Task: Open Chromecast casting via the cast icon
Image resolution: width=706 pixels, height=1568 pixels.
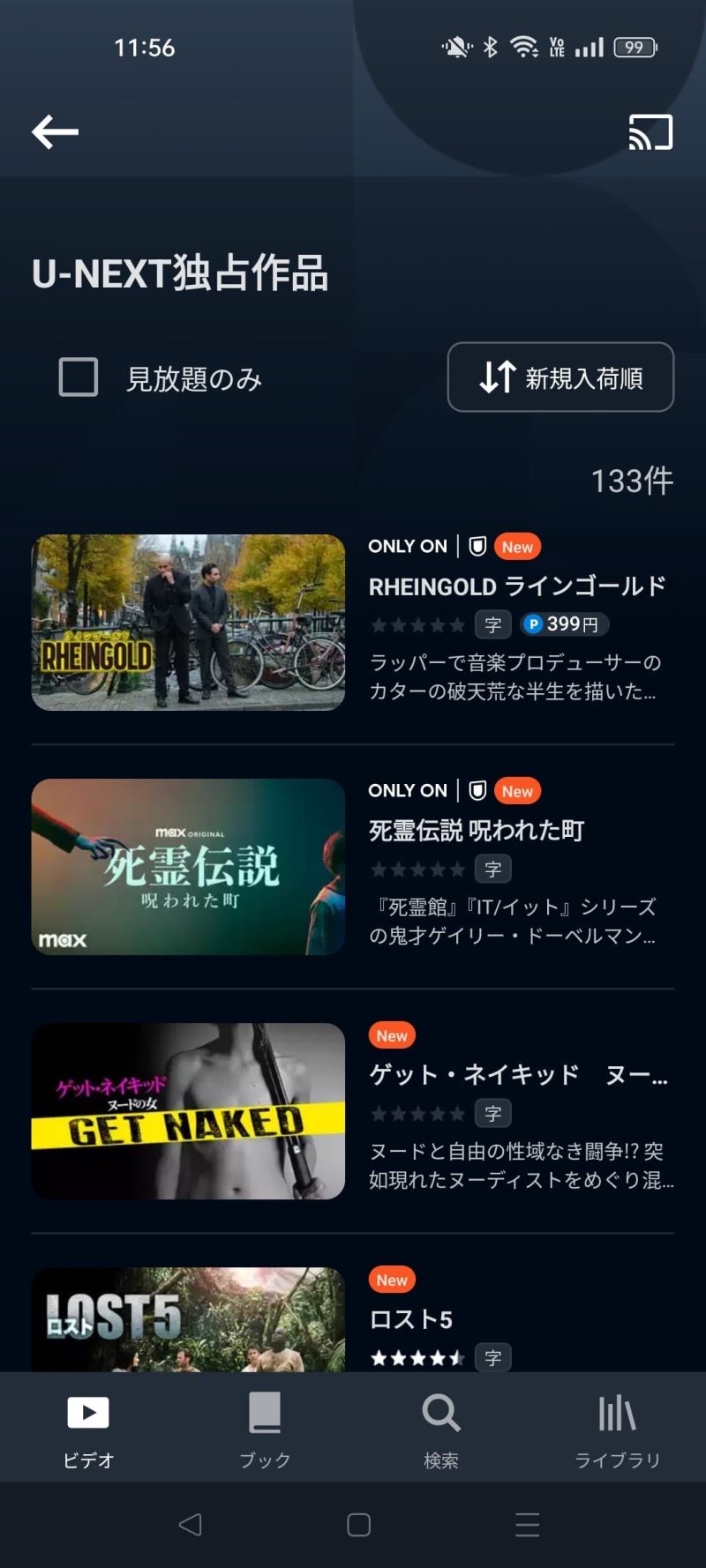Action: (650, 132)
